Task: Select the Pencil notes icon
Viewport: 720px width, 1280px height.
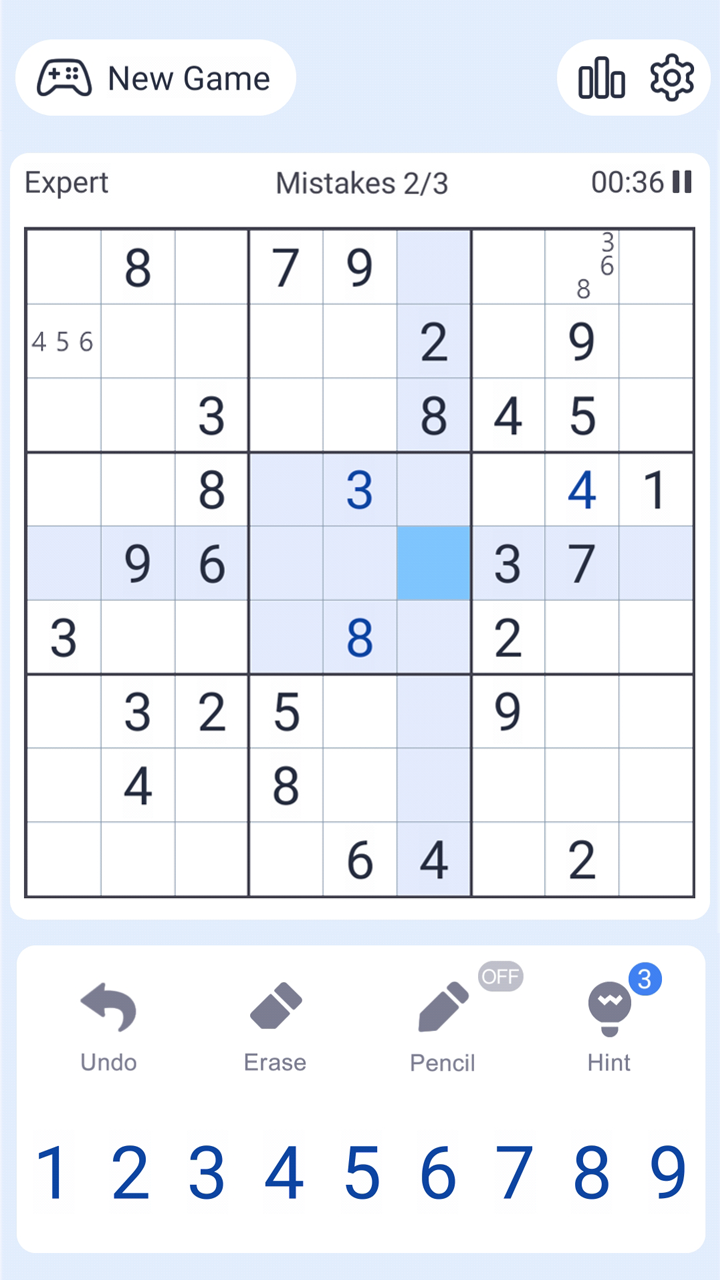Action: pos(443,1005)
